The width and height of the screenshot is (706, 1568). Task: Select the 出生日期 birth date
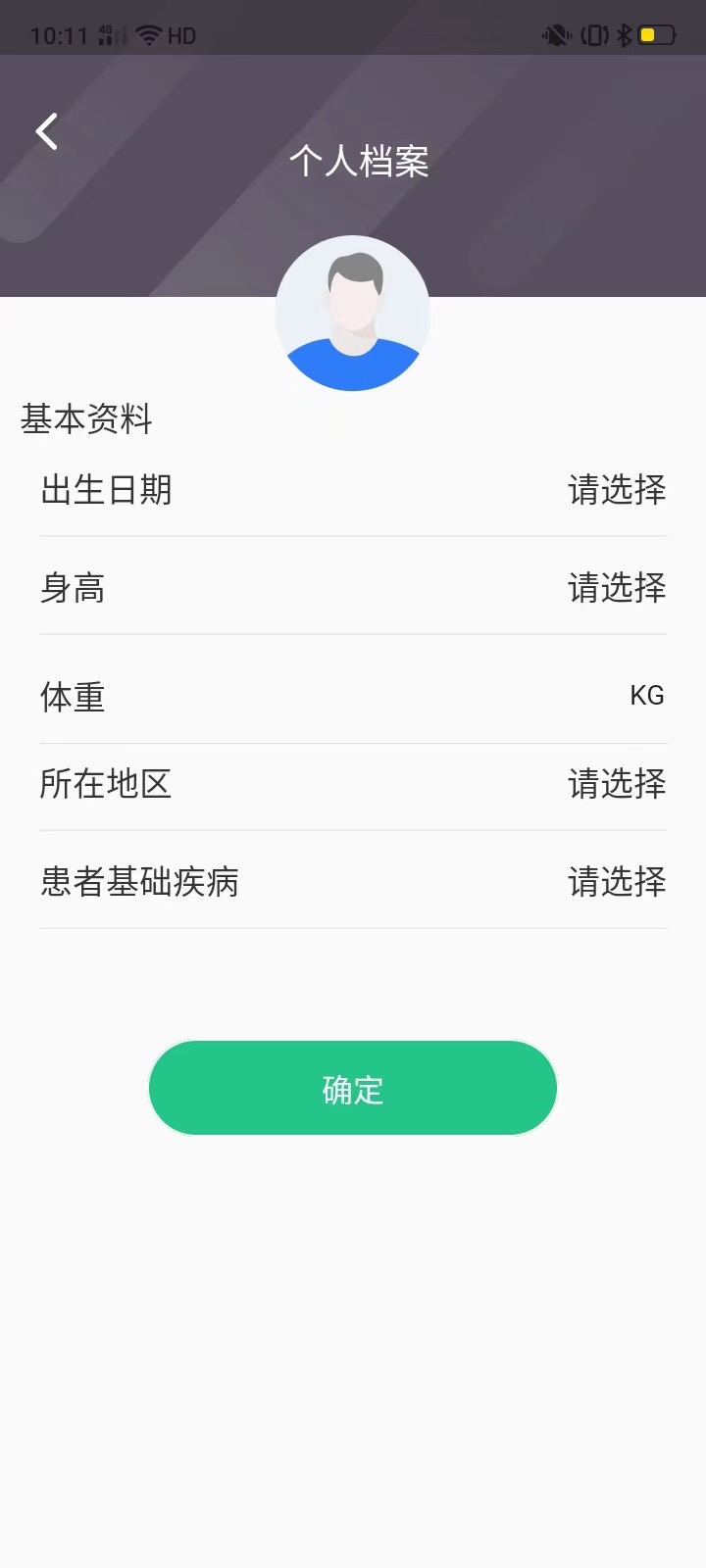click(616, 490)
